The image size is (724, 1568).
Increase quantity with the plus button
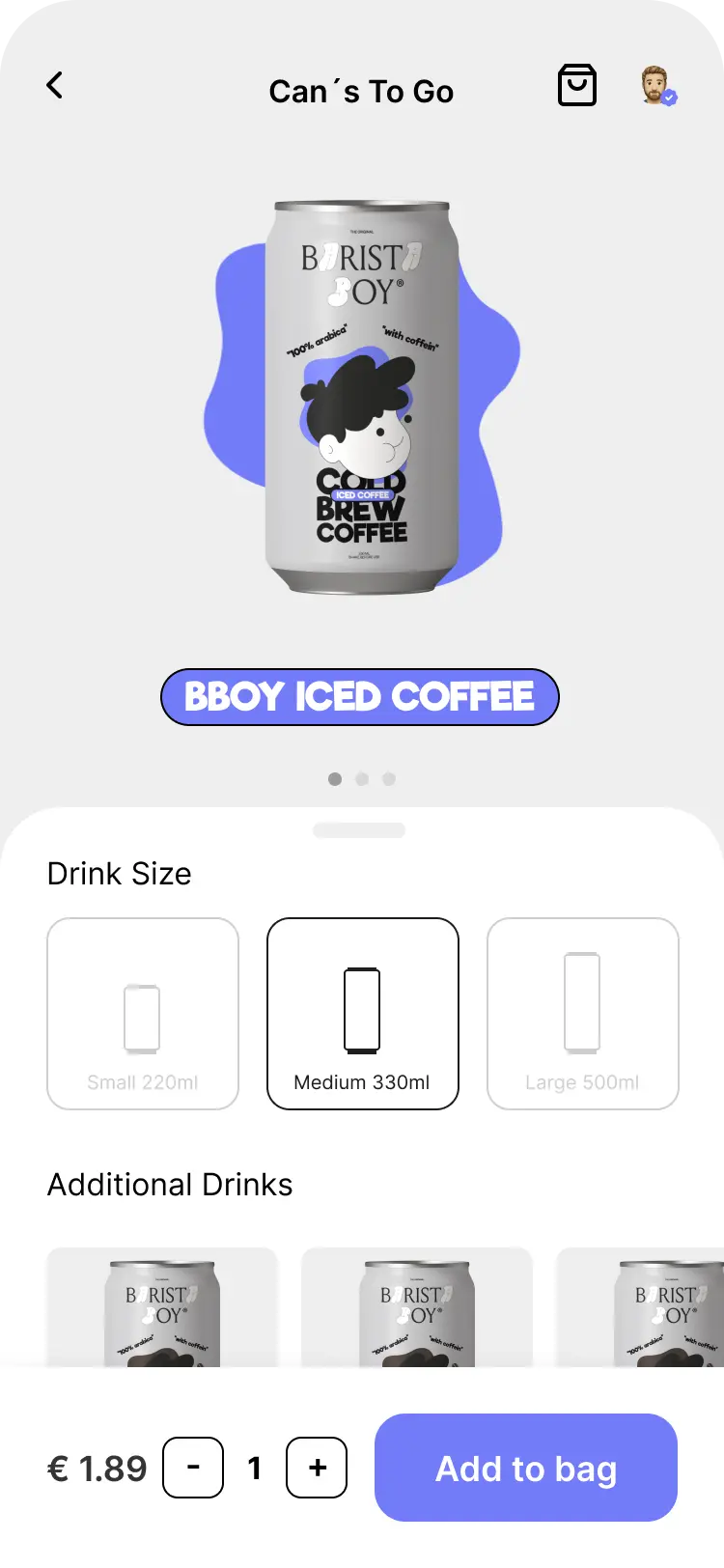click(x=317, y=1468)
